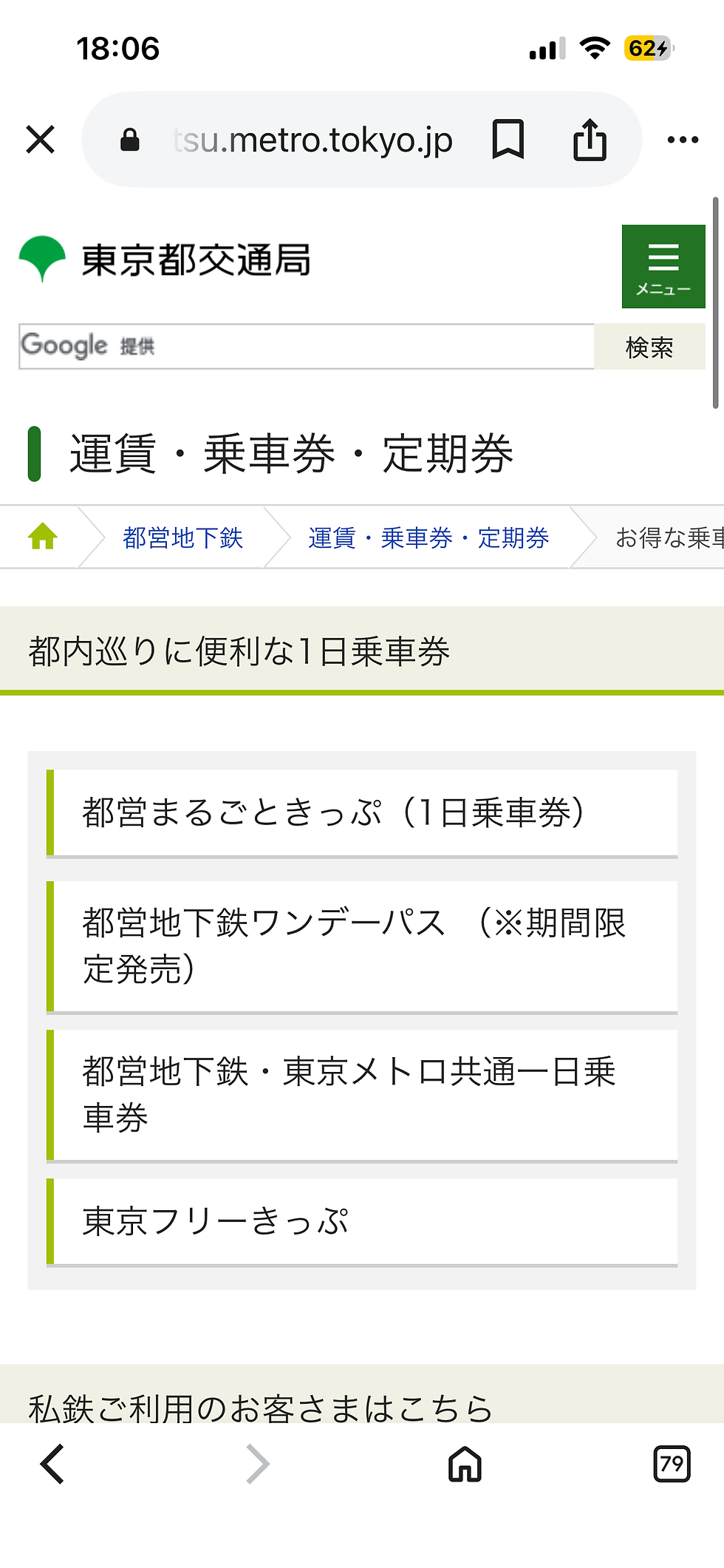Image resolution: width=724 pixels, height=1568 pixels.
Task: Close the browser page with the X
Action: coord(40,139)
